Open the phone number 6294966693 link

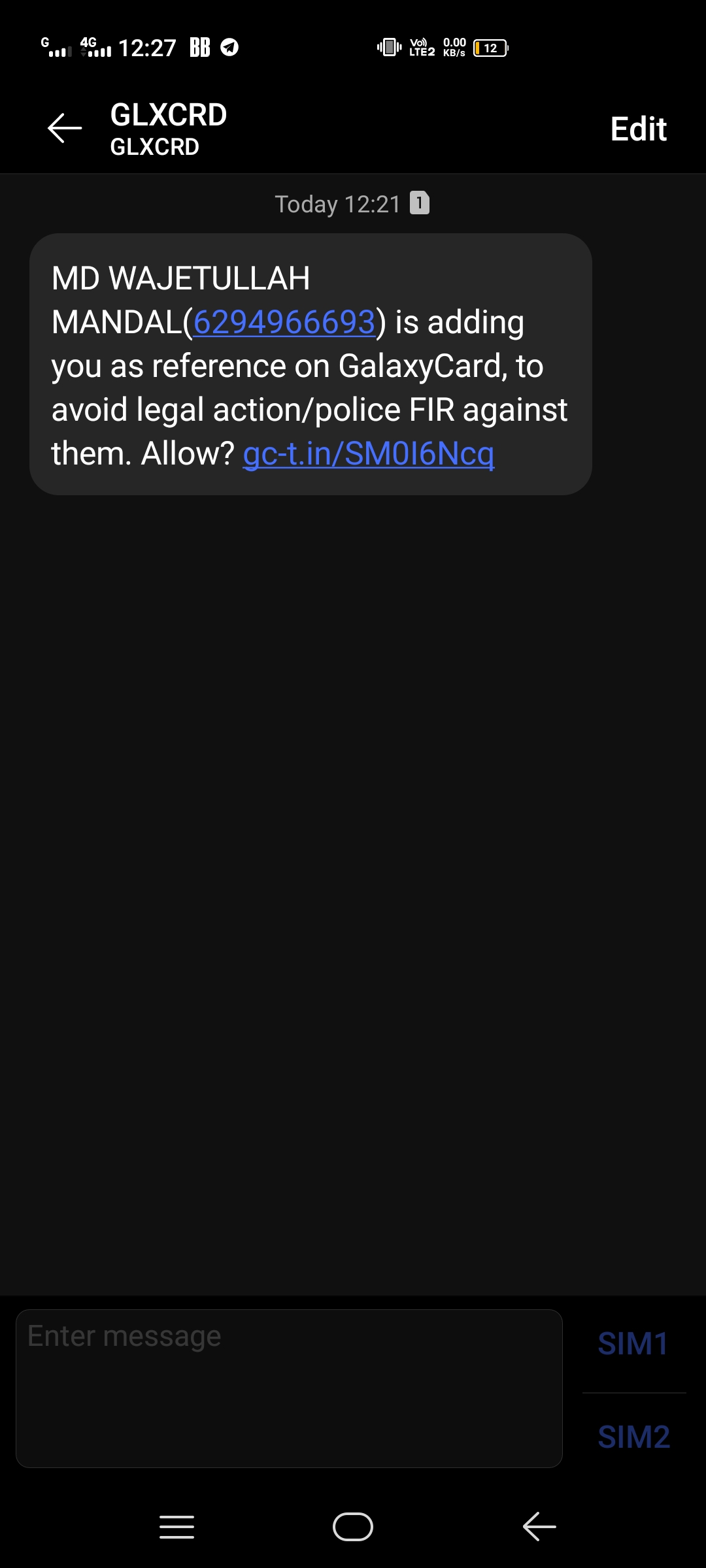[x=284, y=322]
